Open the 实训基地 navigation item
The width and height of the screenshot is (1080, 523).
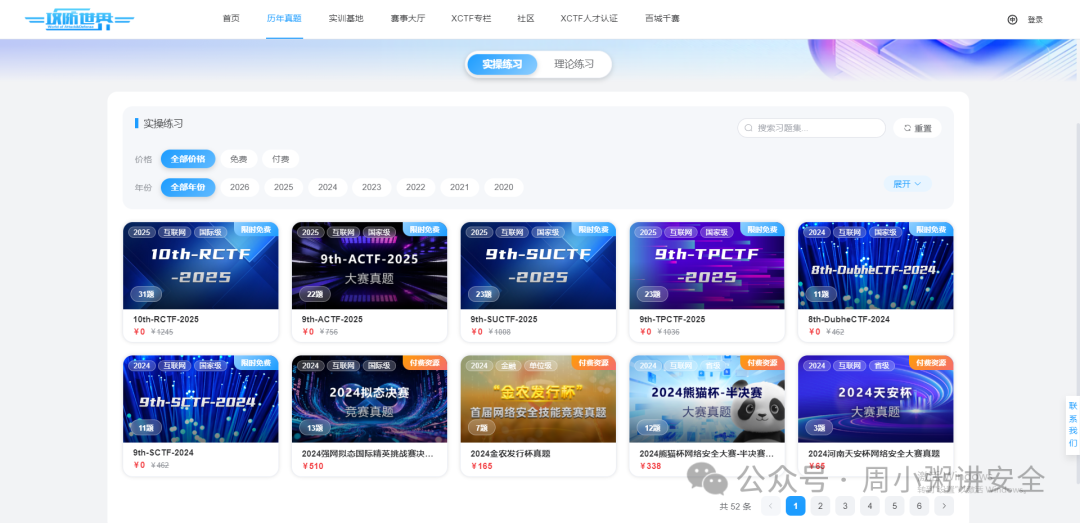pyautogui.click(x=346, y=19)
